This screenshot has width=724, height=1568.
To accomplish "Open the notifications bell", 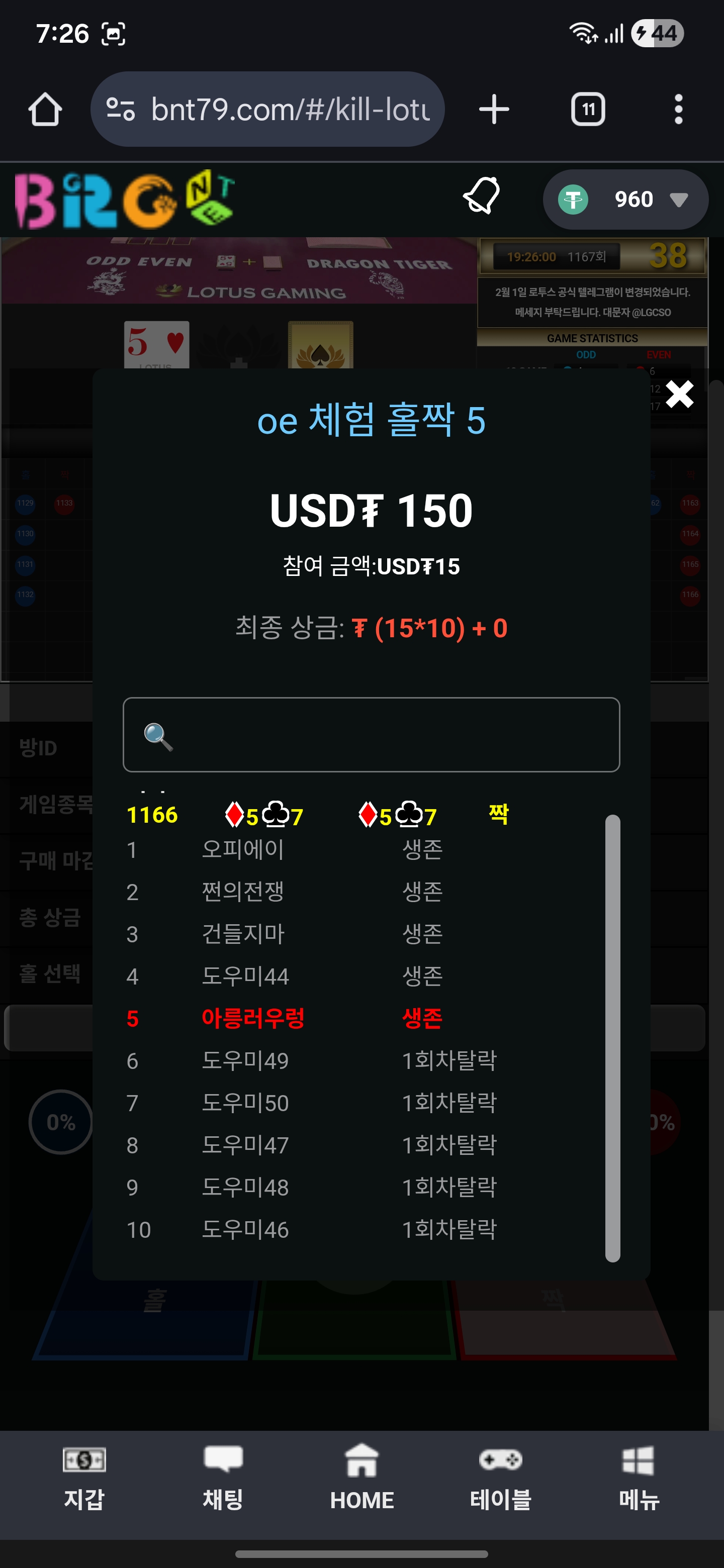I will click(x=482, y=196).
